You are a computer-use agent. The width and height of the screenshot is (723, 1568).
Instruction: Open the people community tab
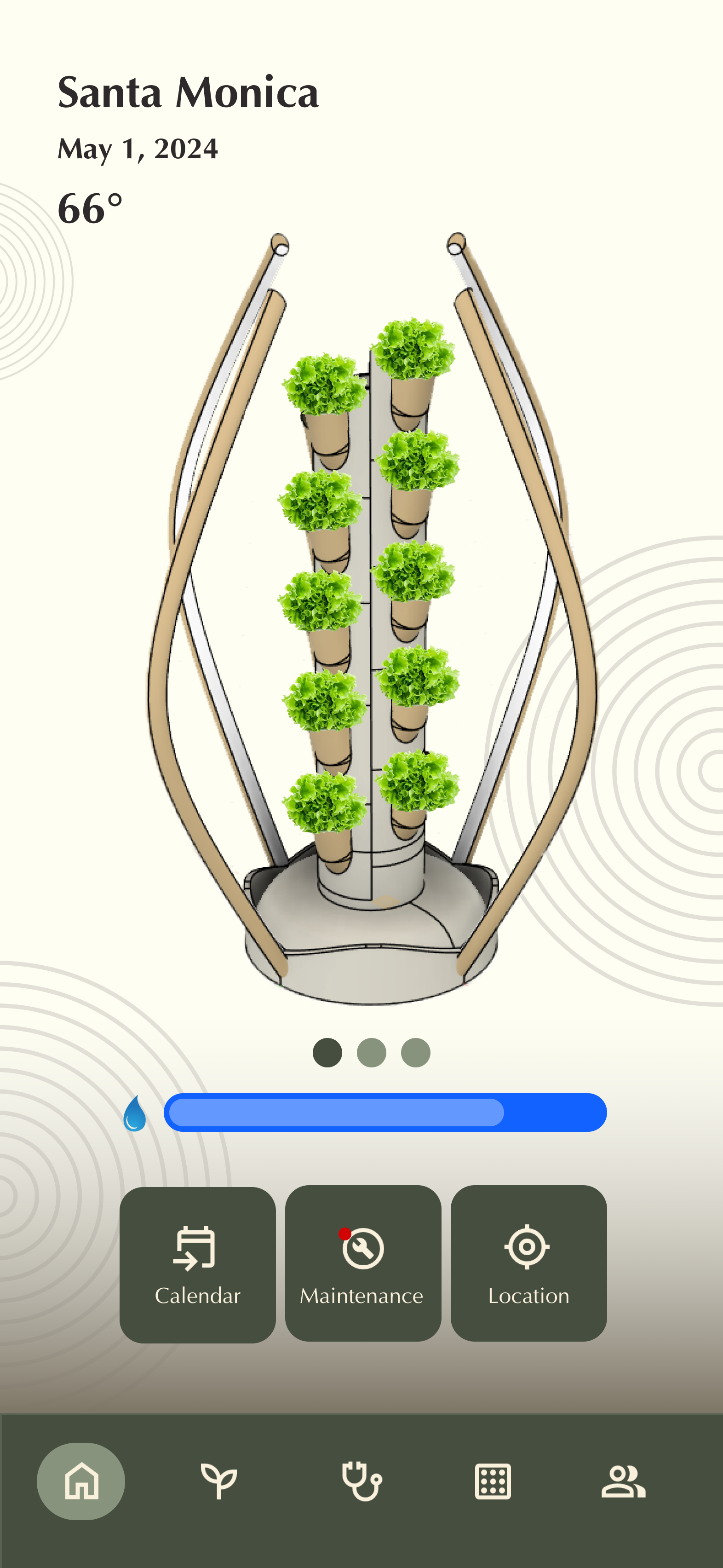623,1481
